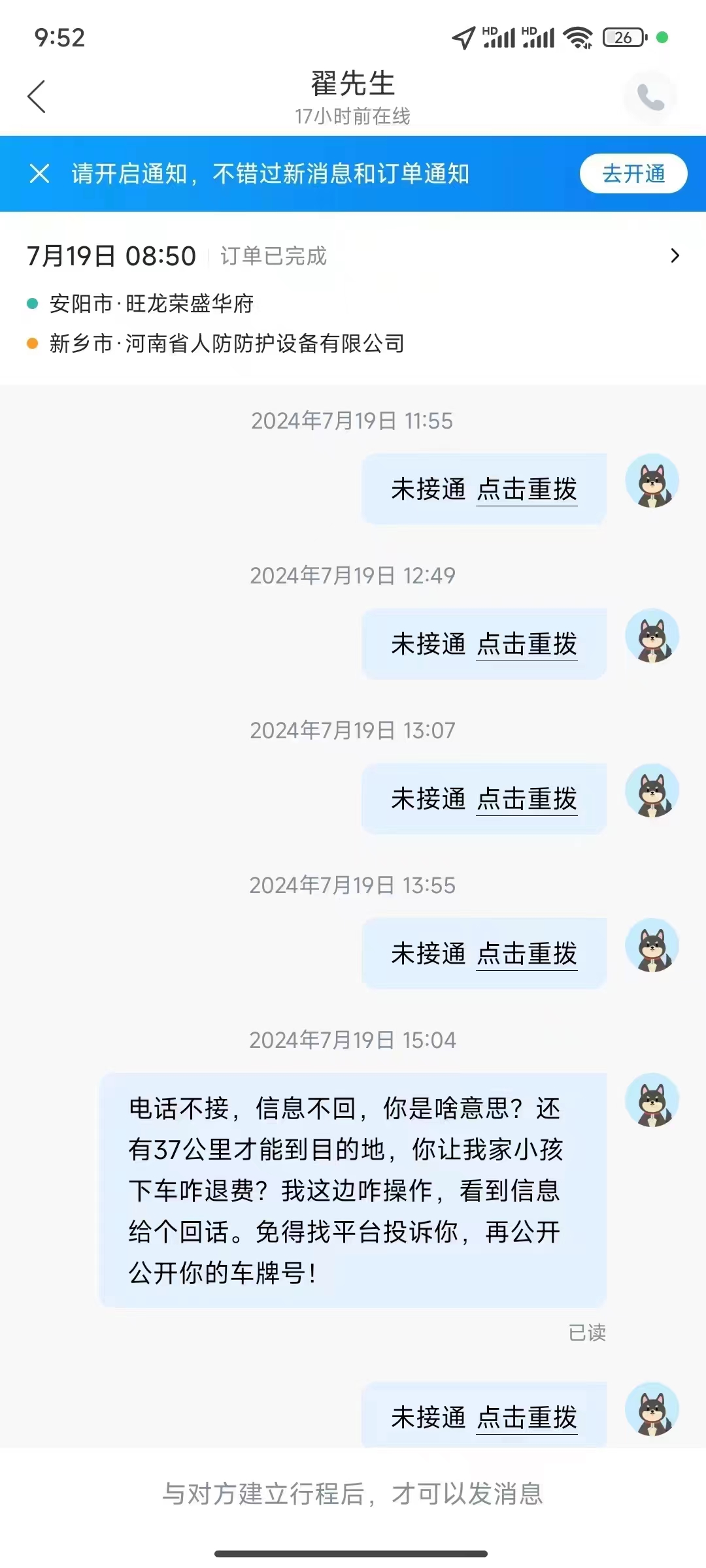Call 翟先生 using the phone icon
This screenshot has height=1568, width=706.
650,98
